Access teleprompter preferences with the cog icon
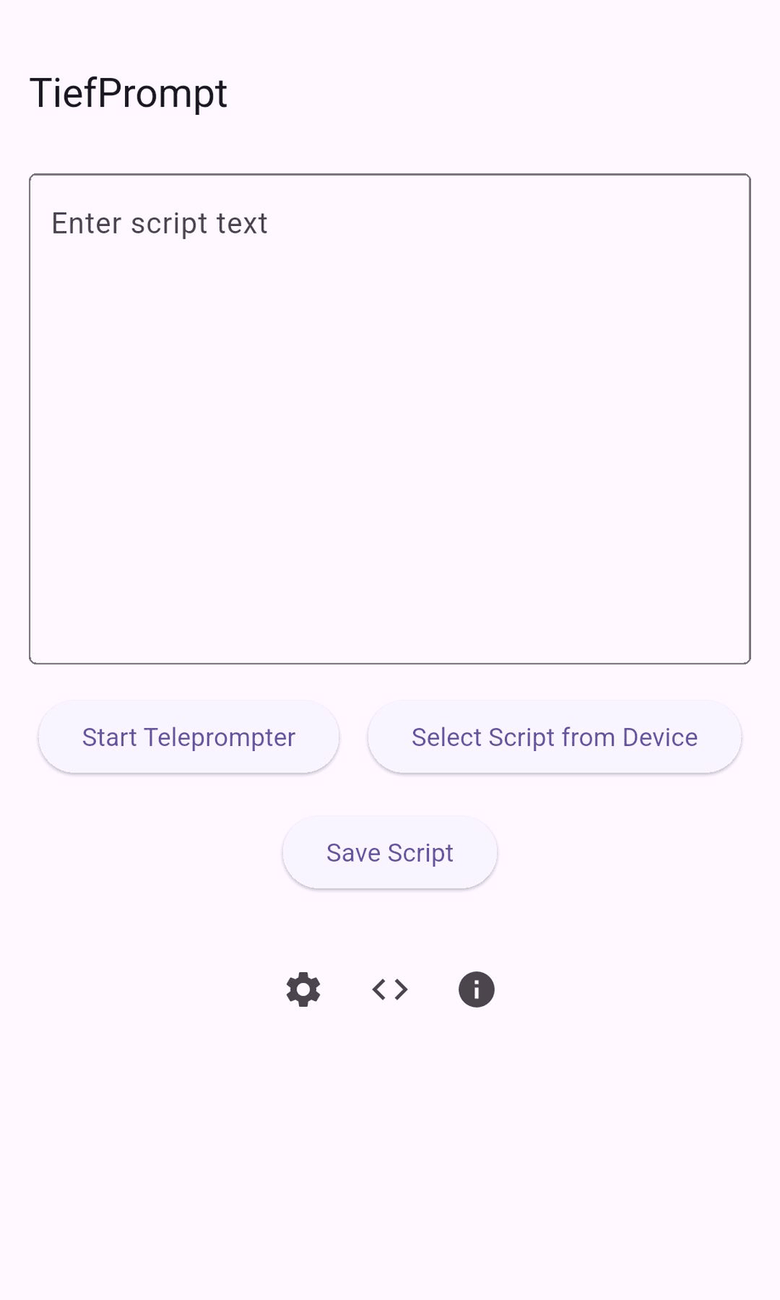Viewport: 780px width, 1300px height. pyautogui.click(x=302, y=989)
